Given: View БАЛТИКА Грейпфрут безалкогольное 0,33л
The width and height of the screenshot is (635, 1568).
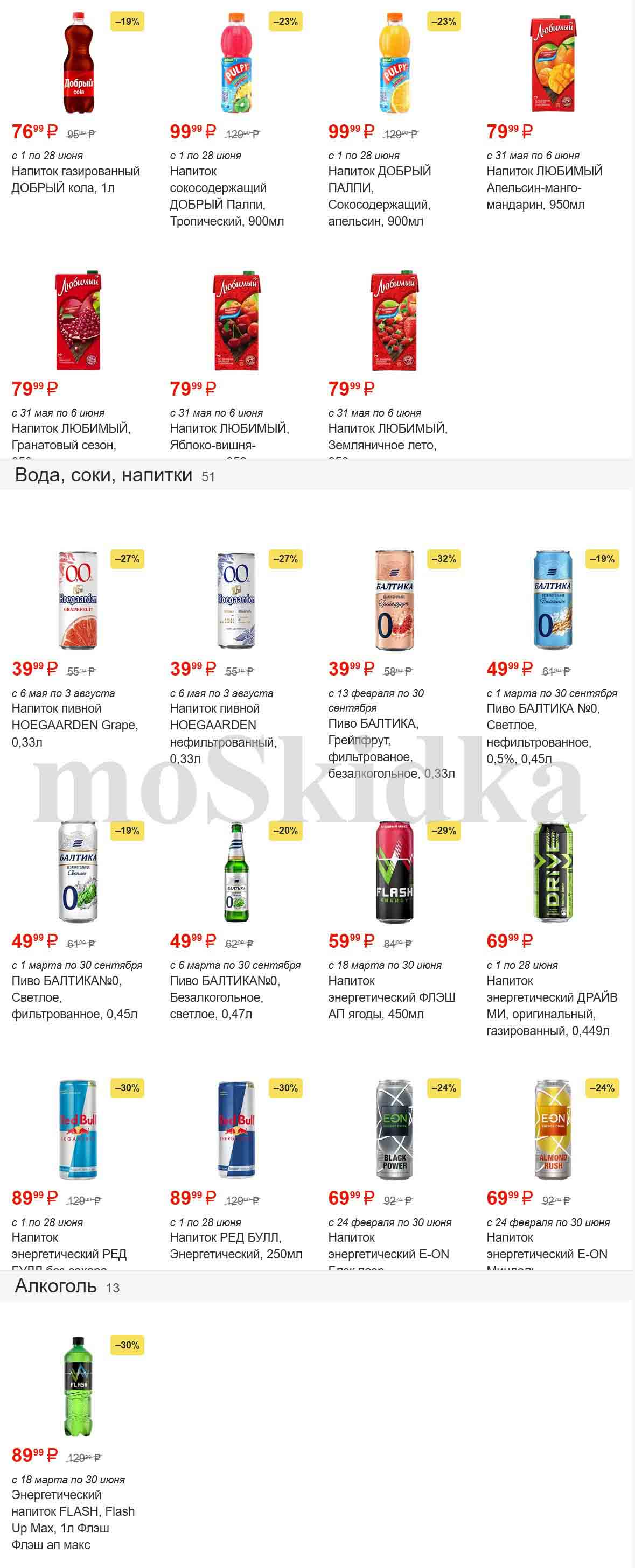Looking at the screenshot, I should [x=394, y=600].
